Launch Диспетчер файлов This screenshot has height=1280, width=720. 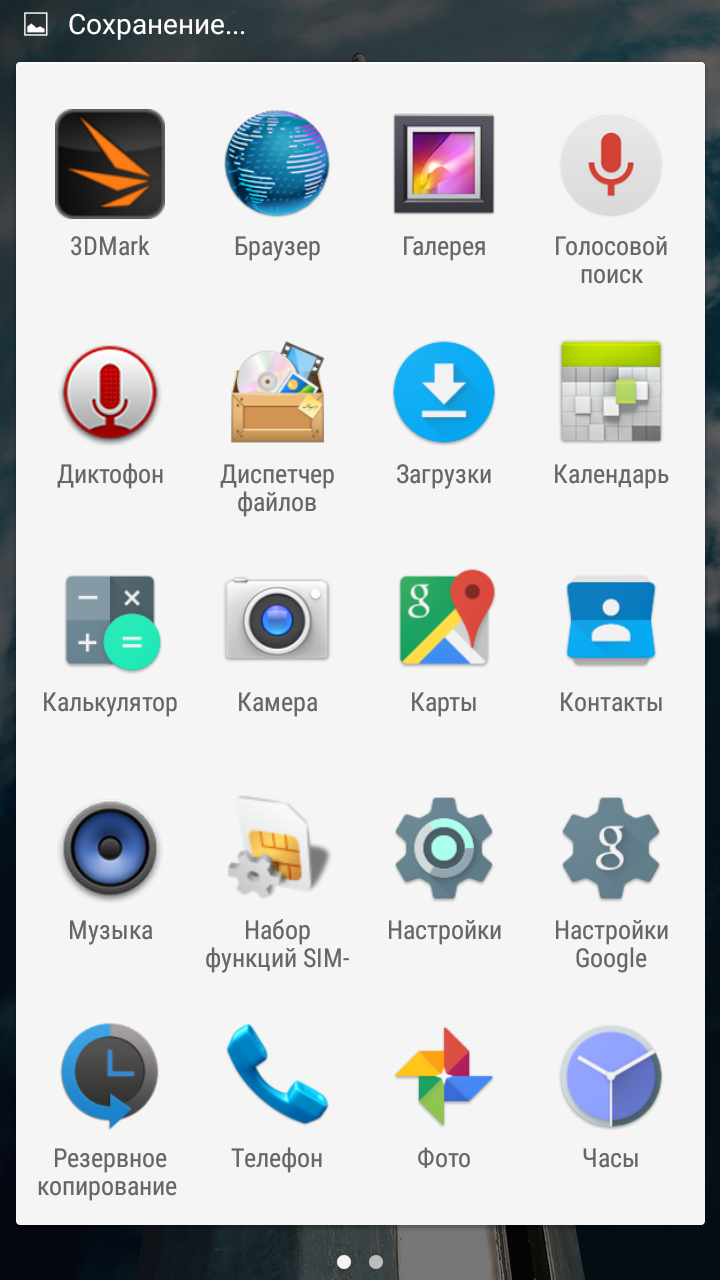[x=277, y=392]
